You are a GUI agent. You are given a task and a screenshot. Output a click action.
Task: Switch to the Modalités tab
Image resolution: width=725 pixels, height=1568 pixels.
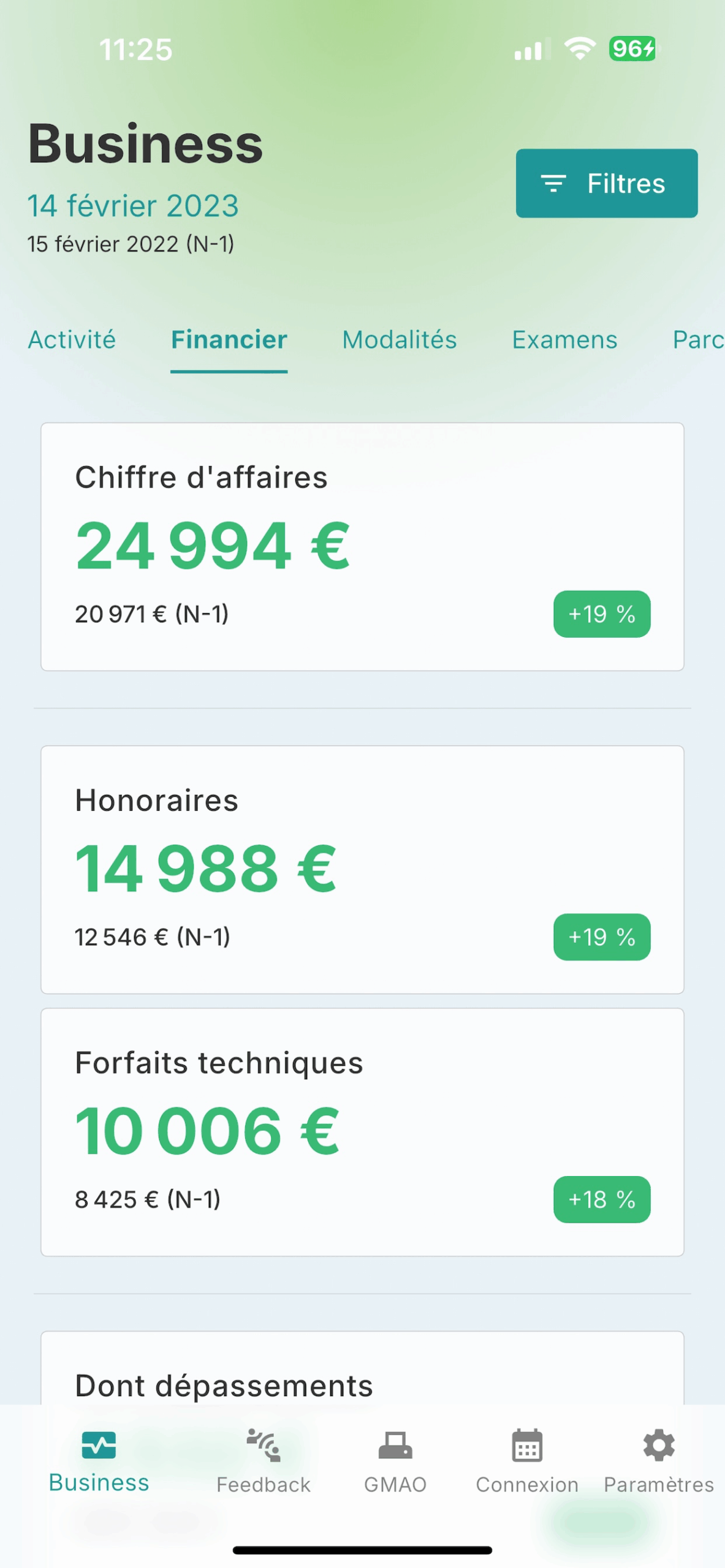tap(399, 340)
